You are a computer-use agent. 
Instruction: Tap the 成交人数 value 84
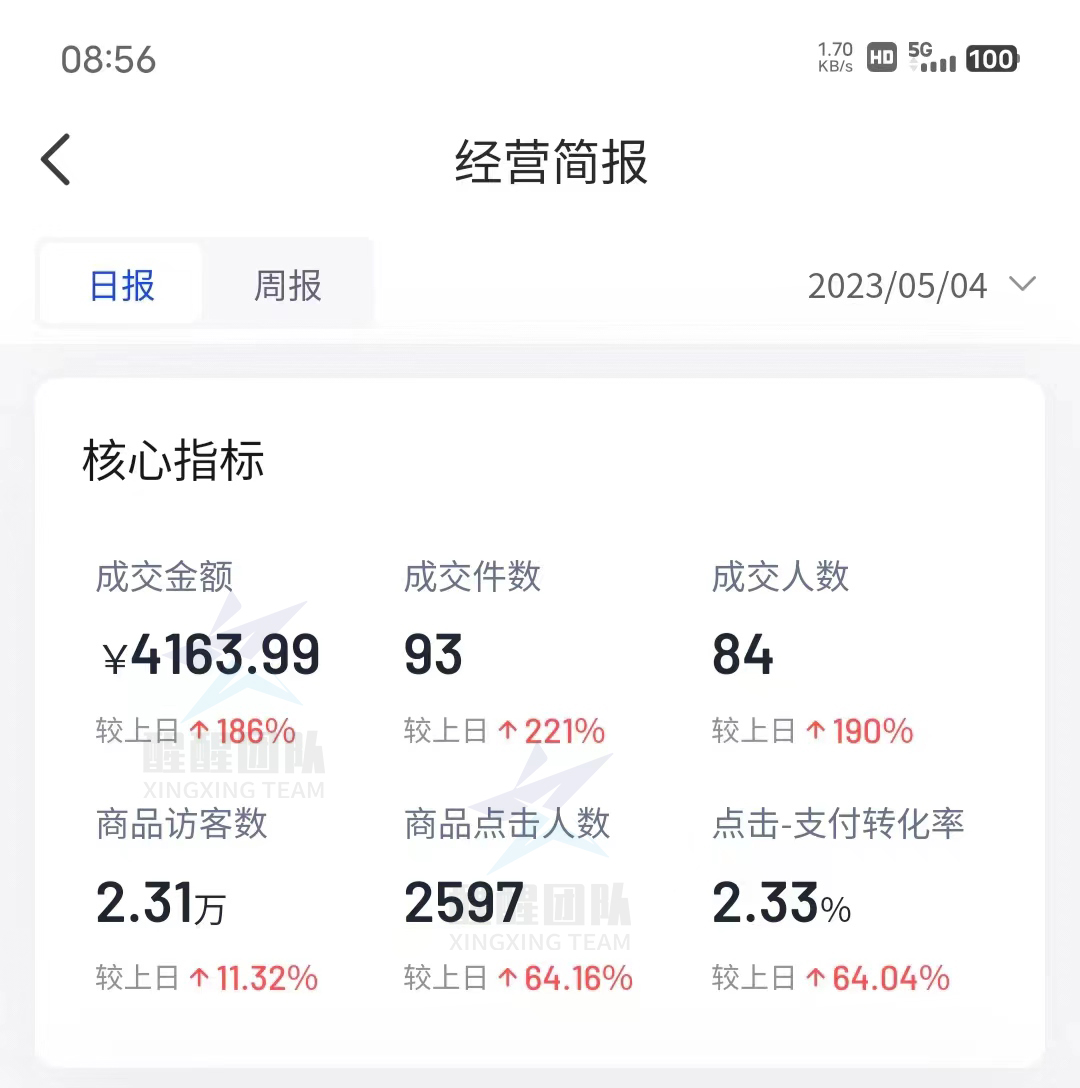click(x=744, y=655)
